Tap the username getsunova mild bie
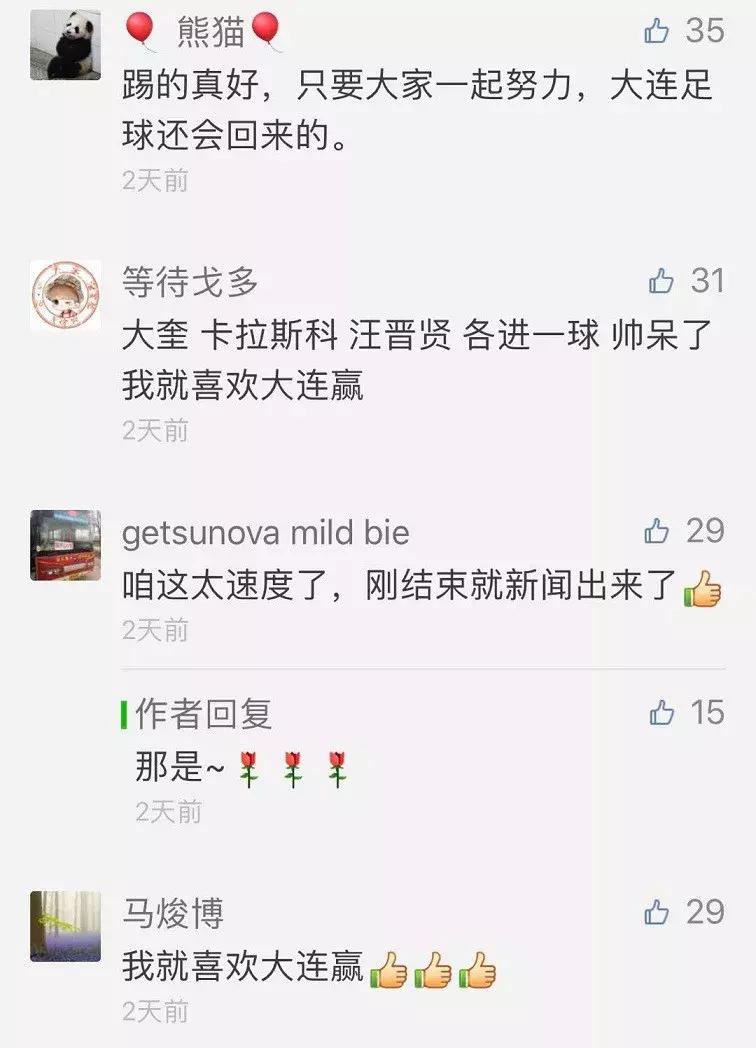The image size is (756, 1048). (267, 535)
